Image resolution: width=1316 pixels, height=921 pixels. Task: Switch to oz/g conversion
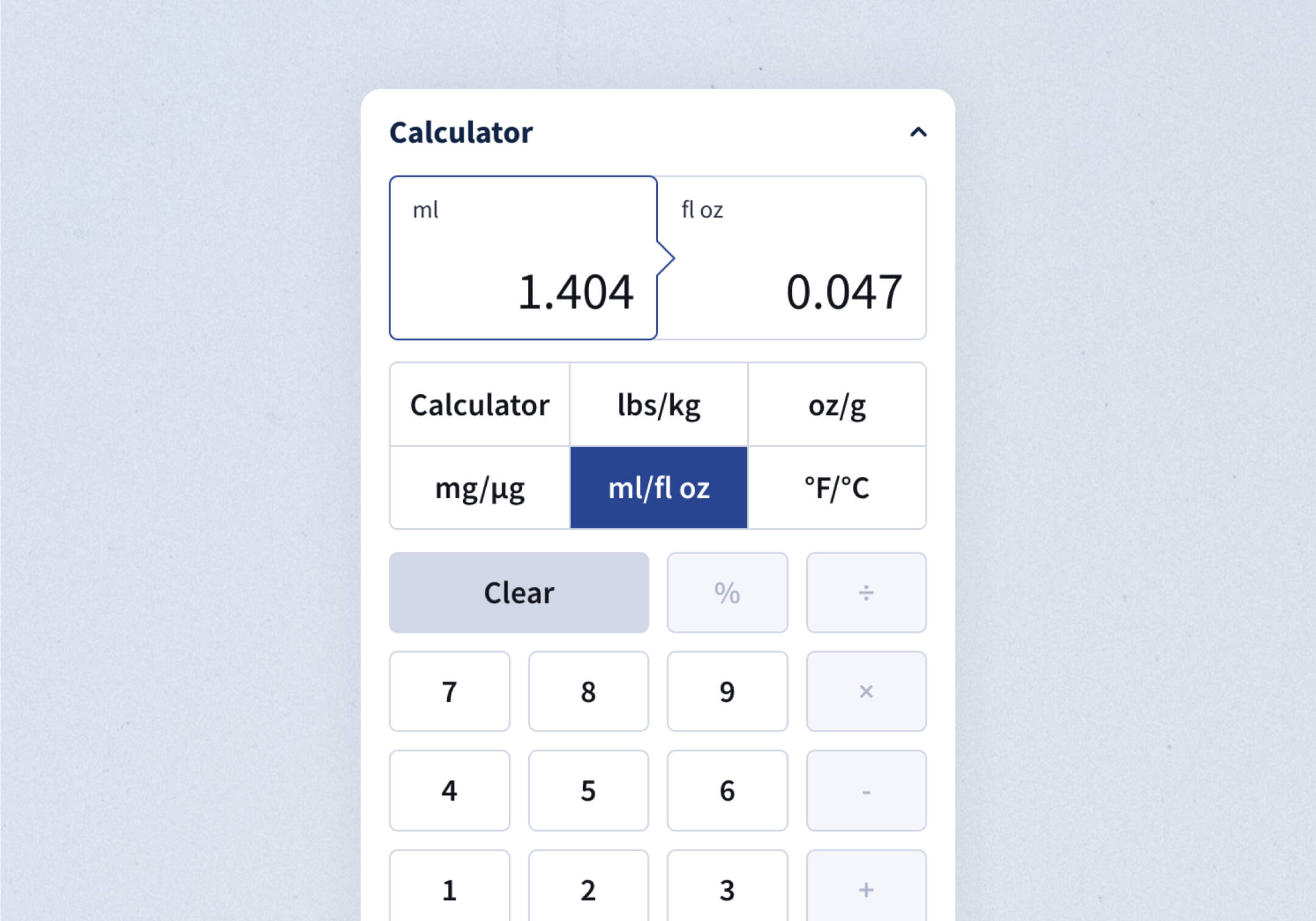coord(837,405)
